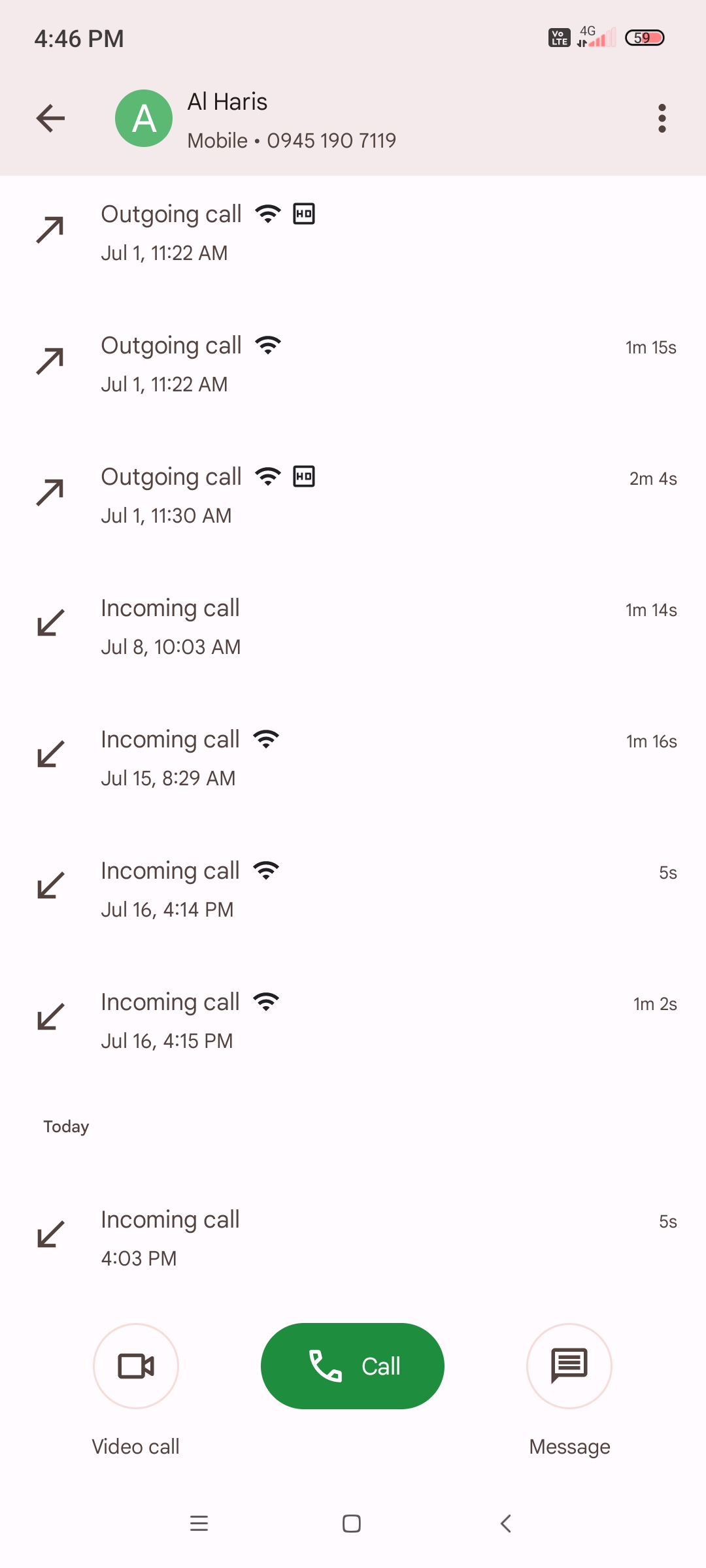The image size is (706, 1568).
Task: Open today's 4:03 PM incoming call
Action: tap(353, 1238)
